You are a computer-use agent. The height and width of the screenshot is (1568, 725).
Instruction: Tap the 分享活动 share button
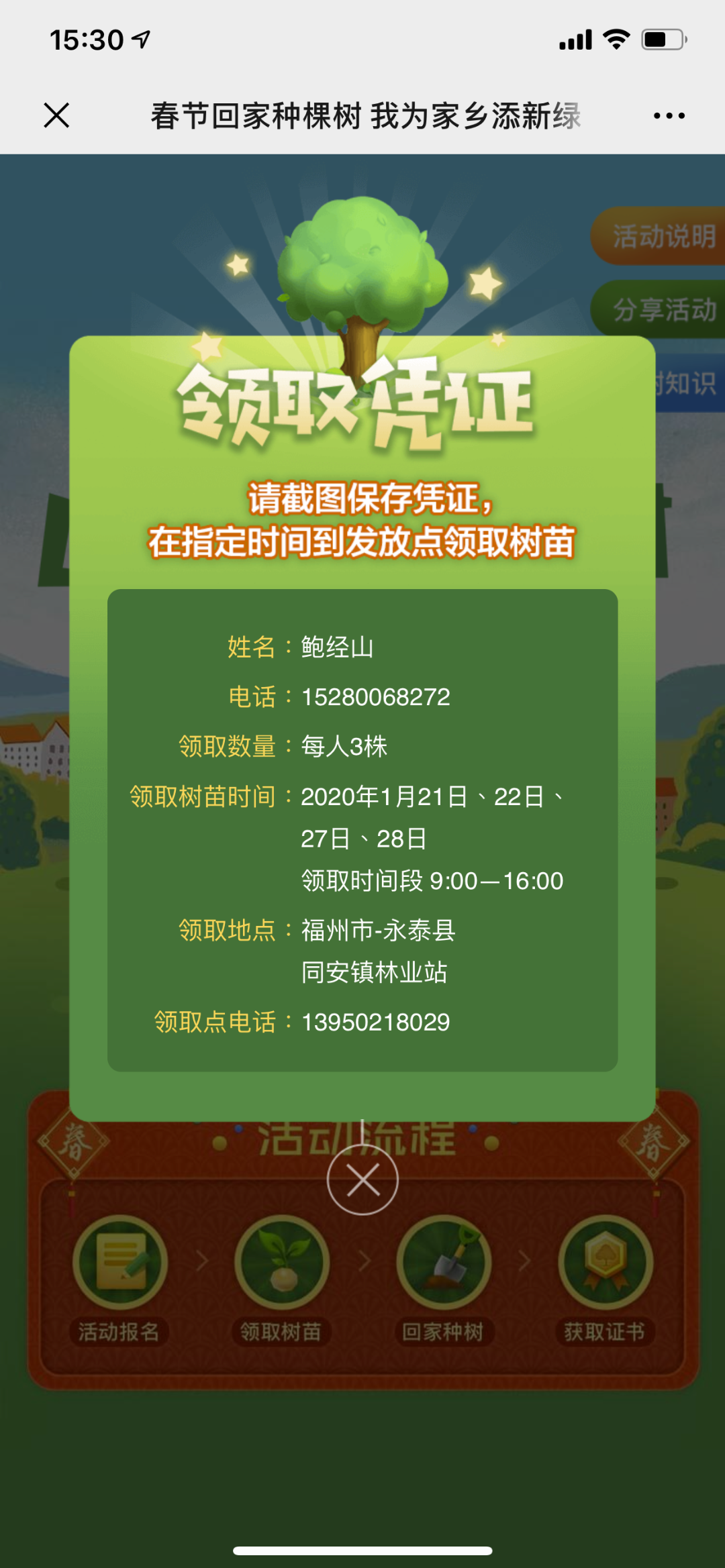661,309
